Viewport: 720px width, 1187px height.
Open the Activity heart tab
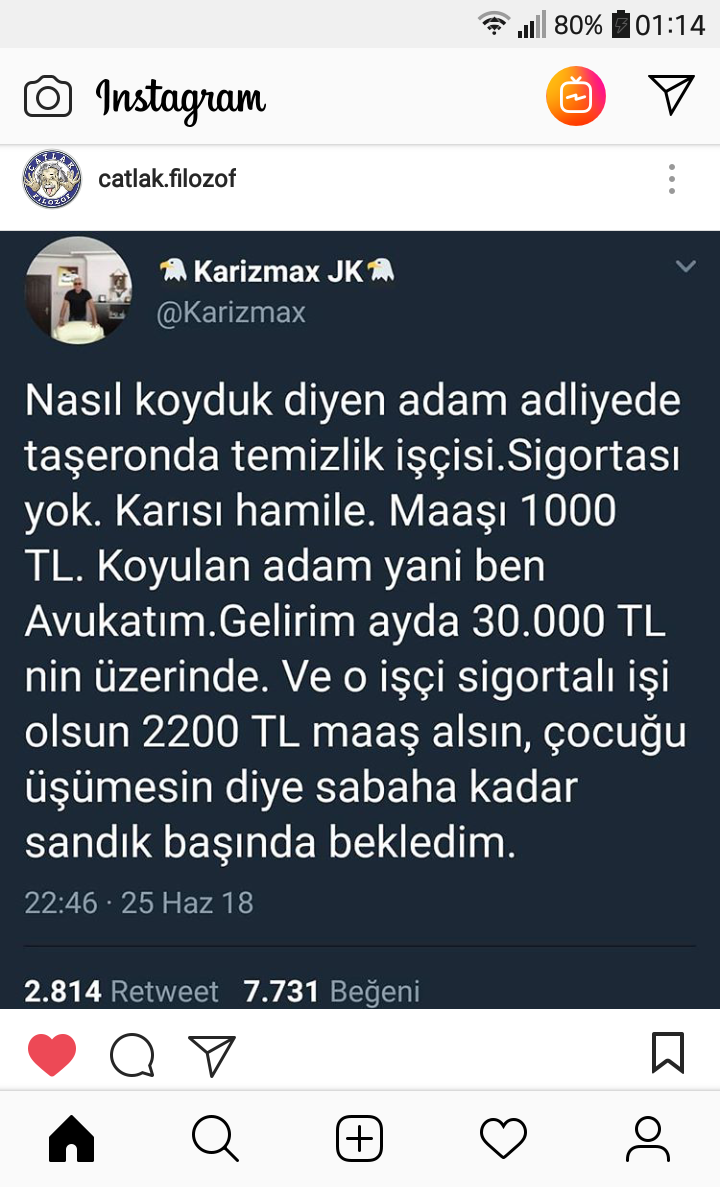point(503,1138)
